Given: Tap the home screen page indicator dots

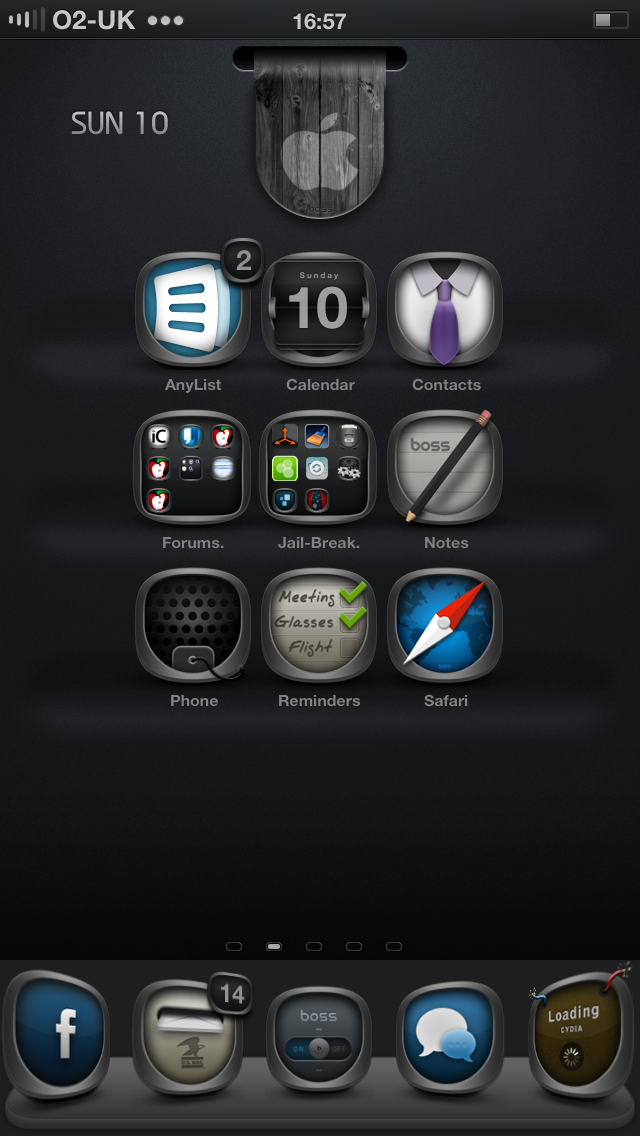Looking at the screenshot, I should pos(314,946).
